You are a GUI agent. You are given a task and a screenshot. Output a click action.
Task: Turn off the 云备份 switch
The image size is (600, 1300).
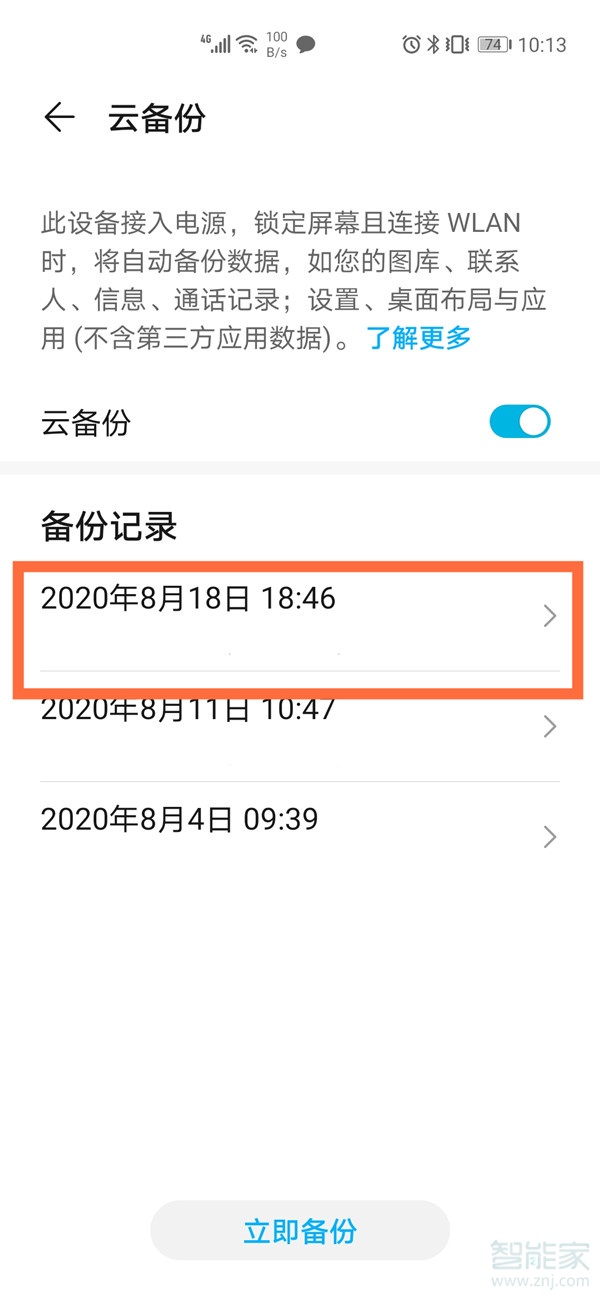coord(519,422)
